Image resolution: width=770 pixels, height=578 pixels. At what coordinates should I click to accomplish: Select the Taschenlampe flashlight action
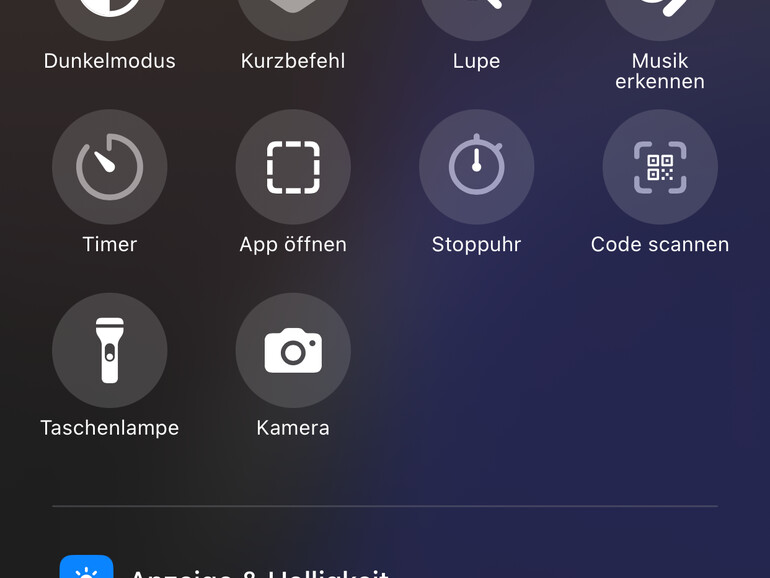tap(110, 350)
